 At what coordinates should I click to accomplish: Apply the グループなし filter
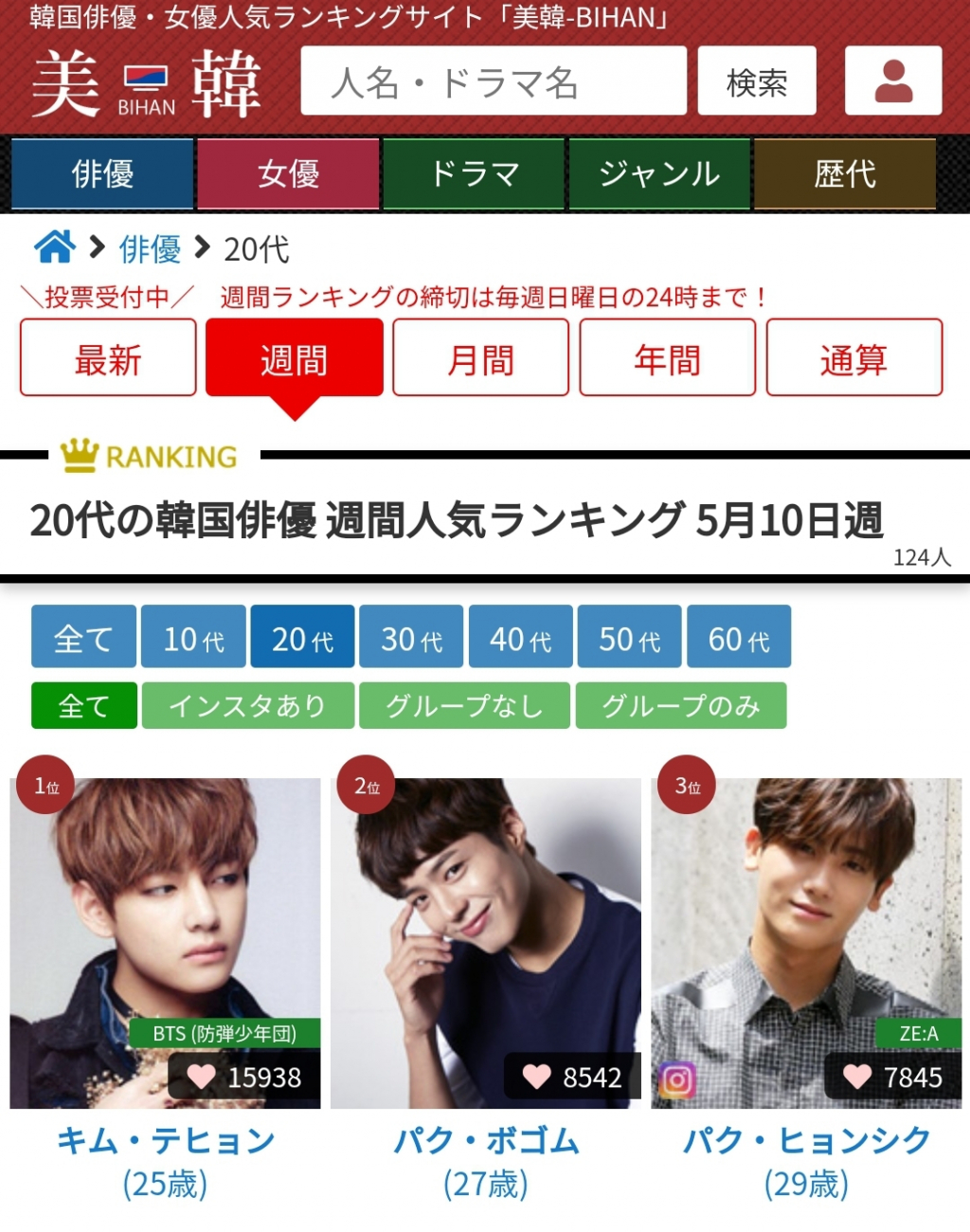tap(464, 706)
